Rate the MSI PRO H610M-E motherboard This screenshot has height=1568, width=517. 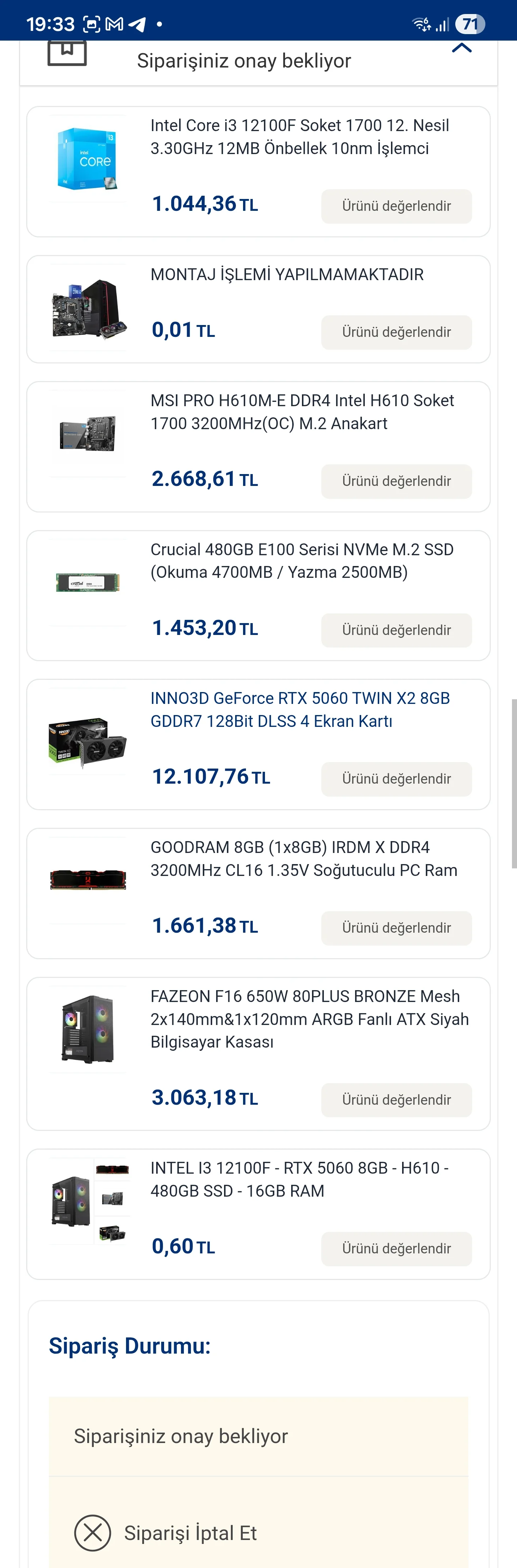[x=396, y=482]
